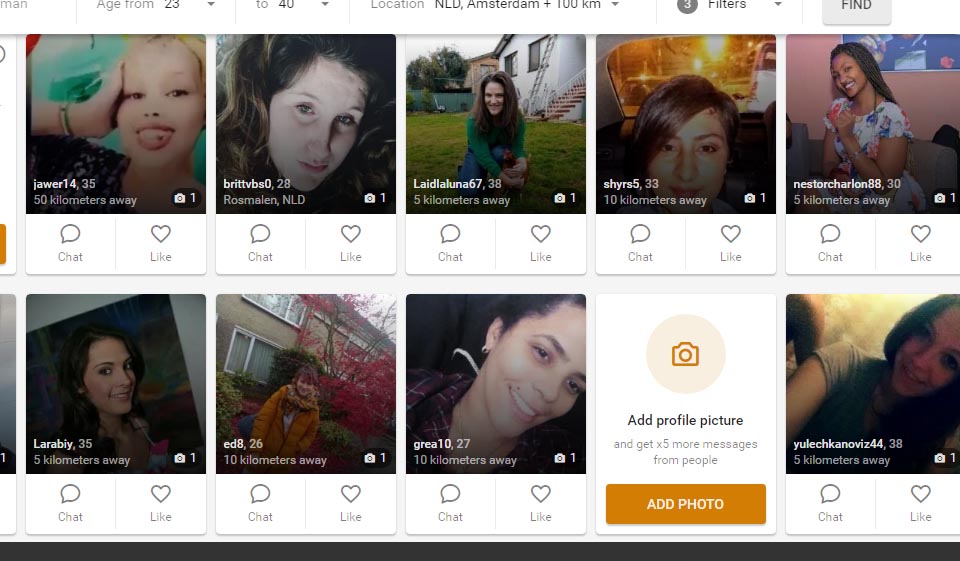The image size is (960, 561).
Task: Send a like to ed8
Action: coord(350,503)
